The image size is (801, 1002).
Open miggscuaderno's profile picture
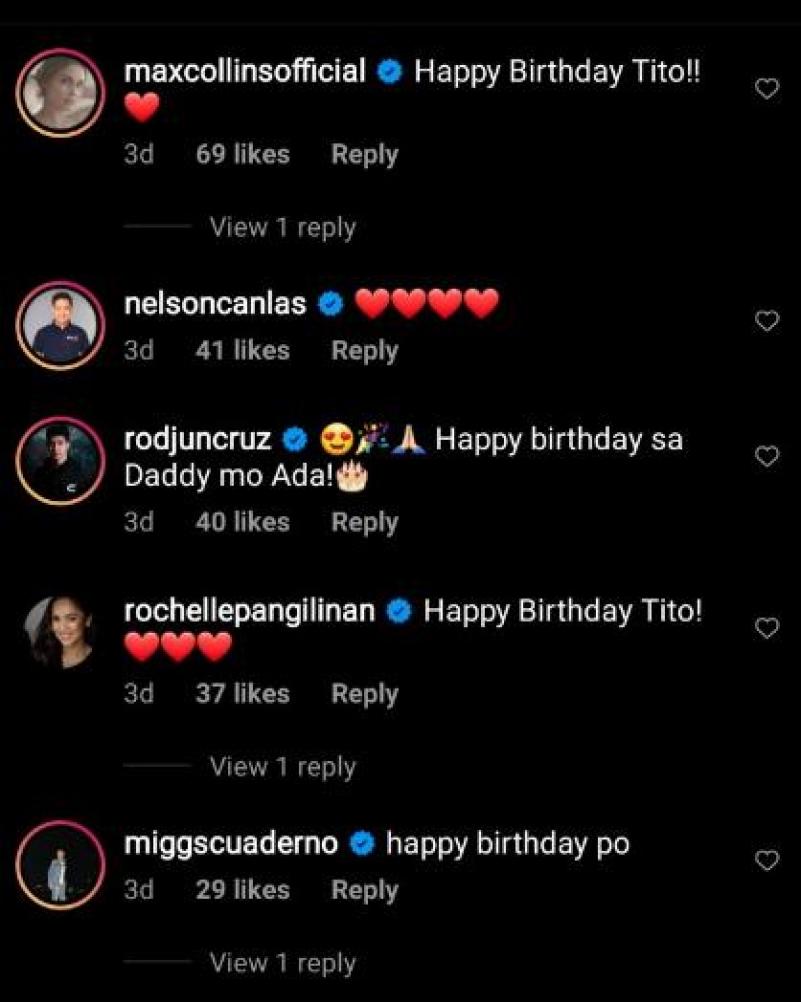tap(60, 864)
